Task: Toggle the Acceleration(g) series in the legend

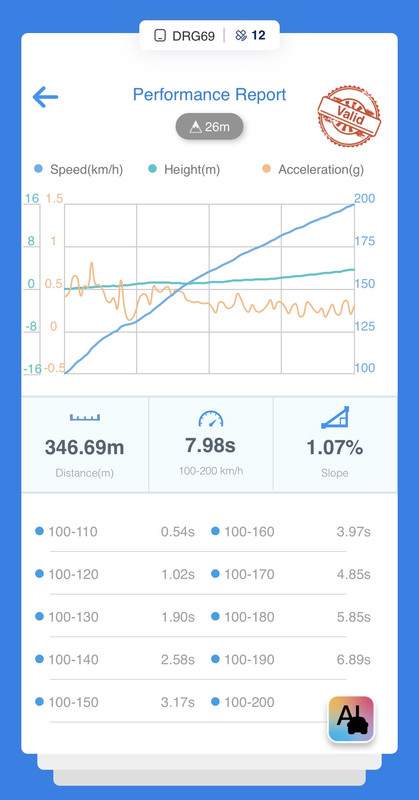Action: click(313, 169)
